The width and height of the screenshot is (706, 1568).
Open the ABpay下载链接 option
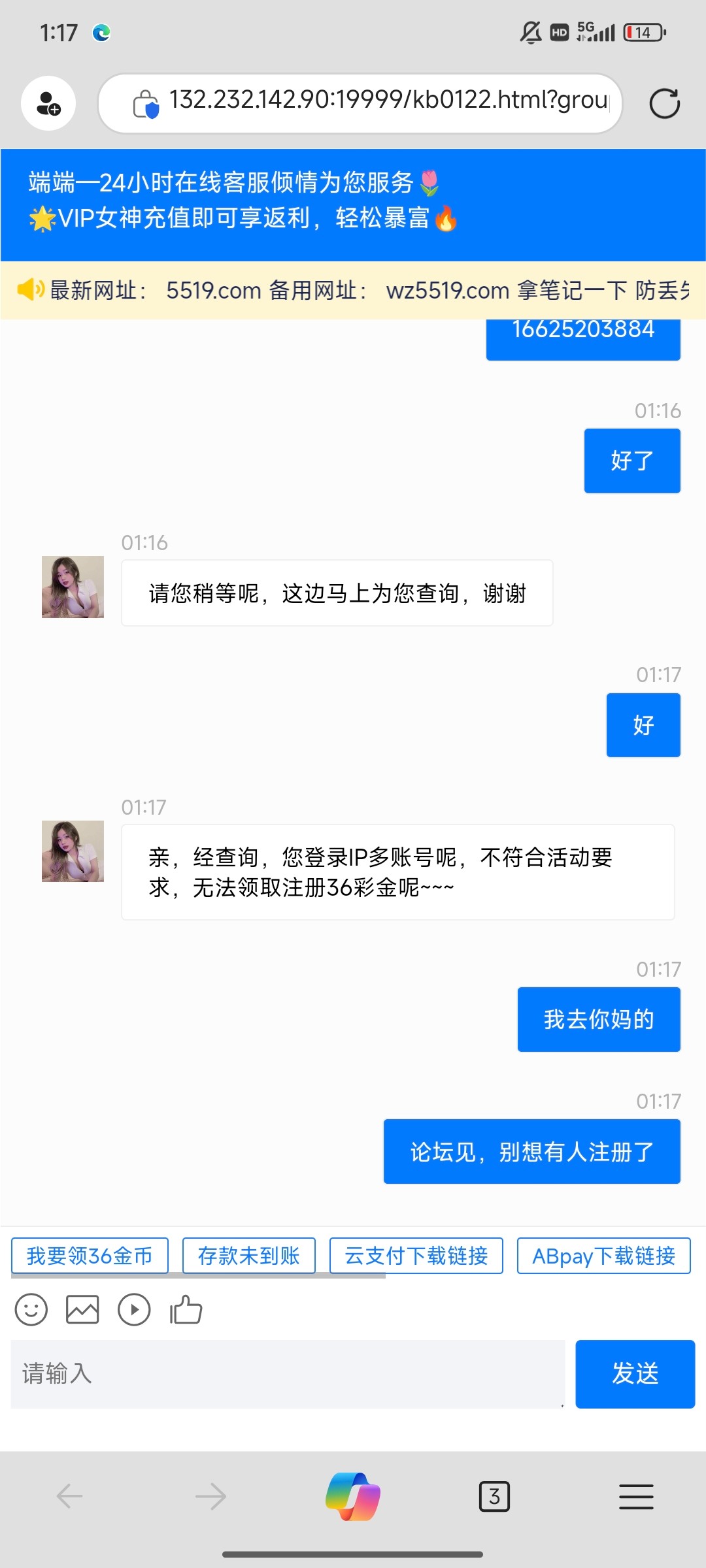click(x=603, y=1255)
